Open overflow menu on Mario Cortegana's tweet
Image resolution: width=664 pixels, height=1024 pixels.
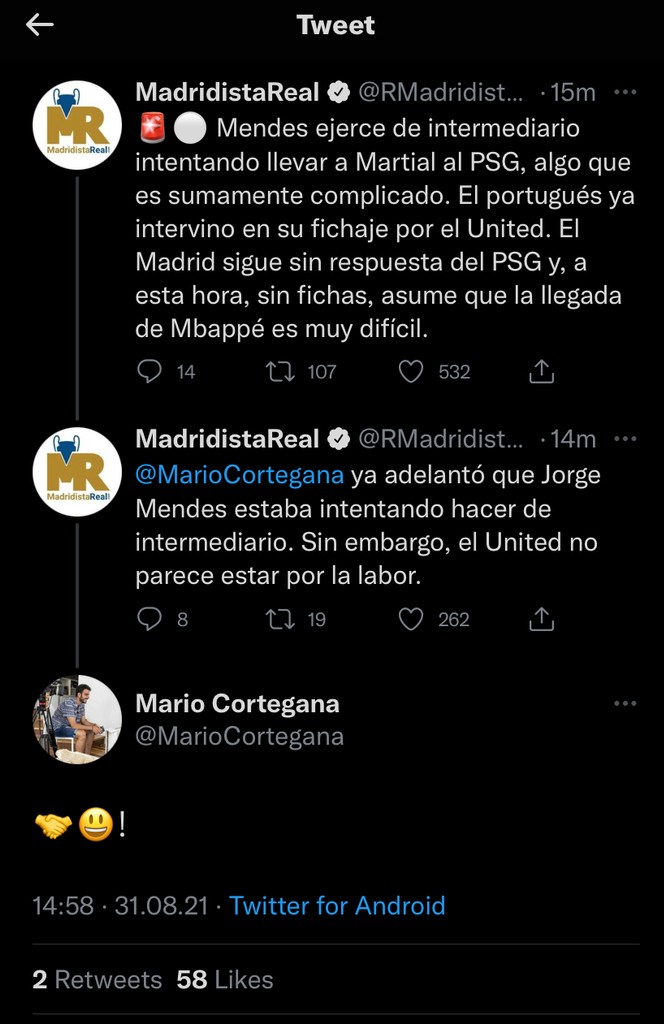[625, 704]
